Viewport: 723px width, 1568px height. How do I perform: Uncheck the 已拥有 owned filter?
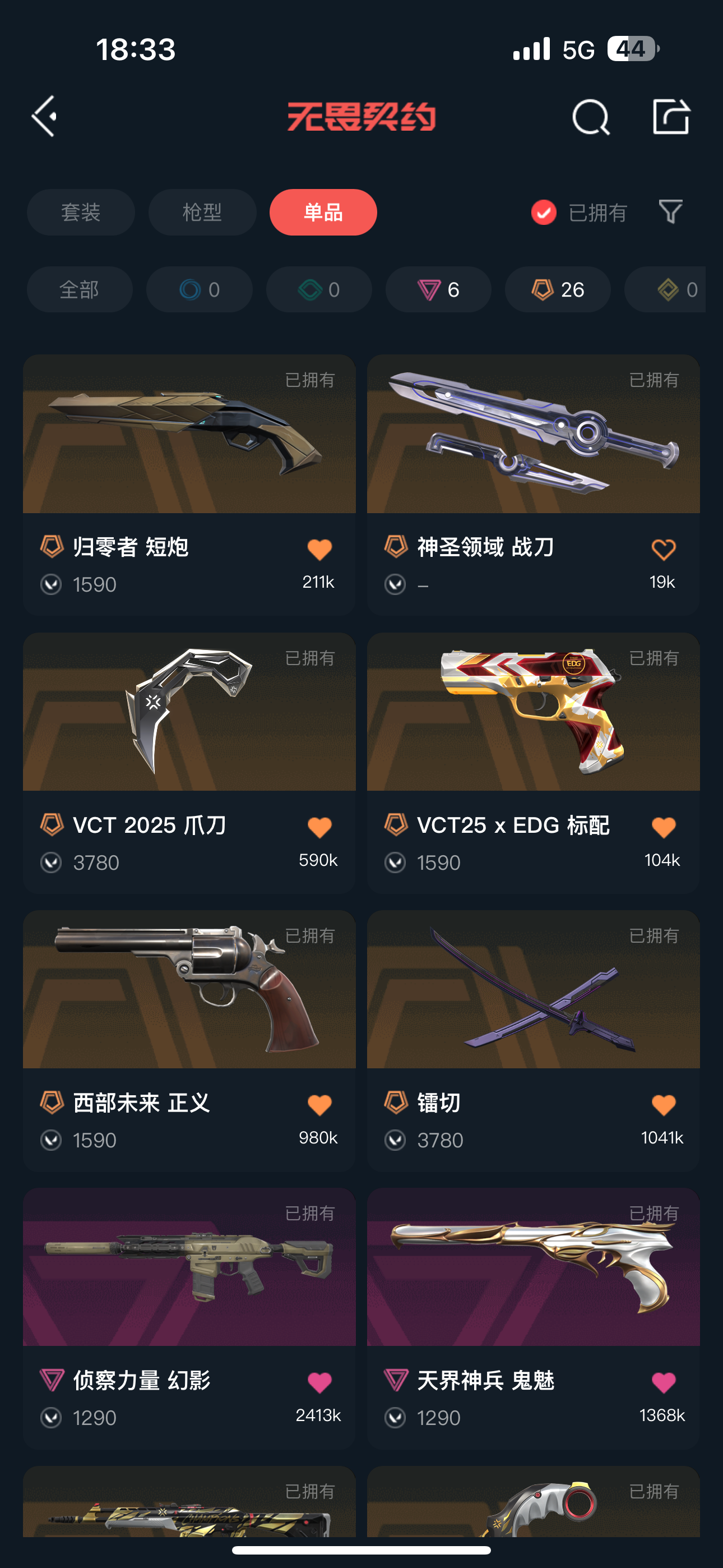click(x=544, y=213)
